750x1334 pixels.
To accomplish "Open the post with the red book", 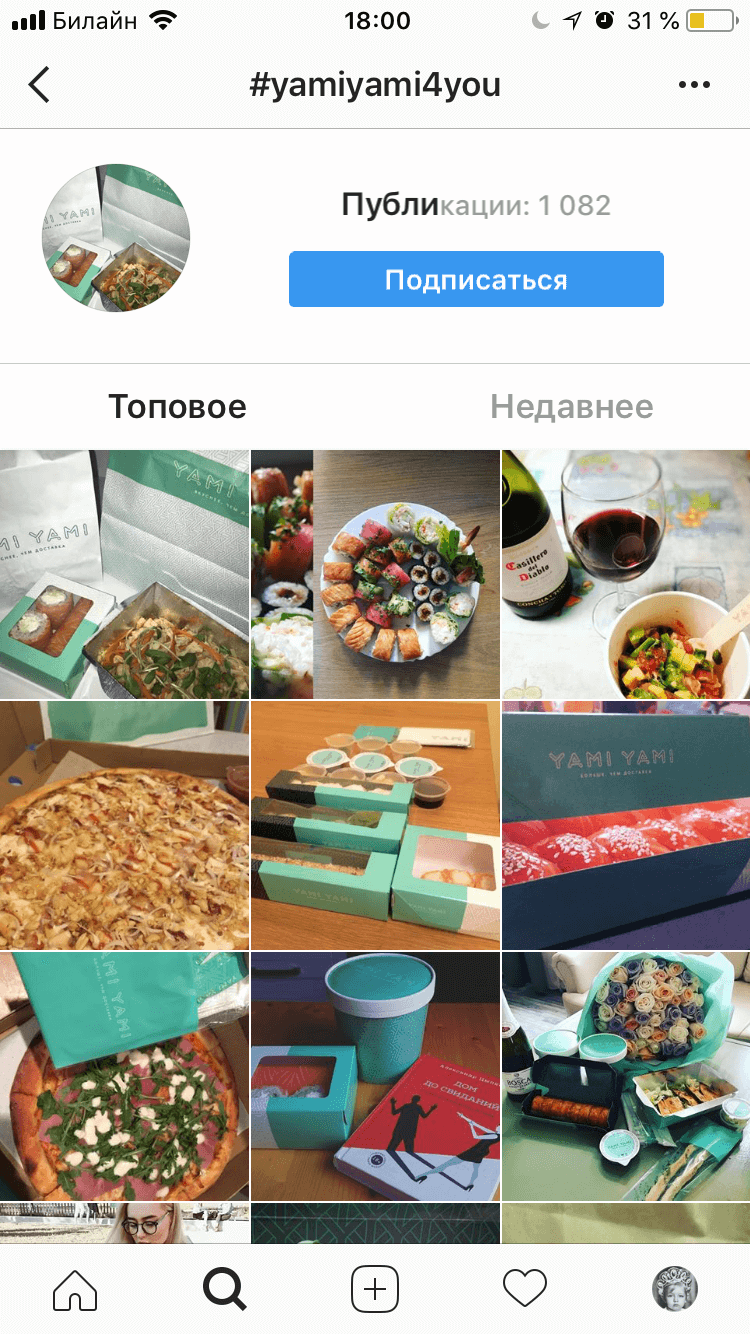I will (x=375, y=1076).
